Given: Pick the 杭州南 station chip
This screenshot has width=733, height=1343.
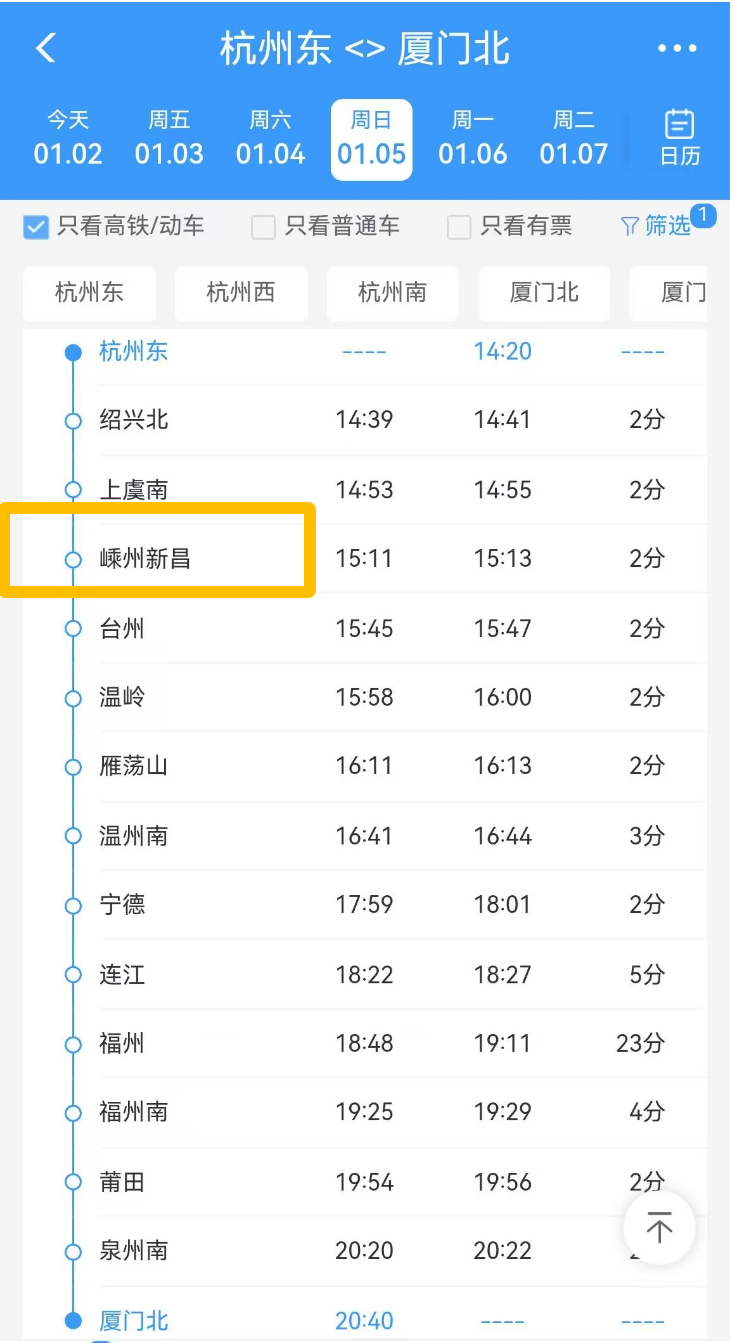Looking at the screenshot, I should [392, 293].
